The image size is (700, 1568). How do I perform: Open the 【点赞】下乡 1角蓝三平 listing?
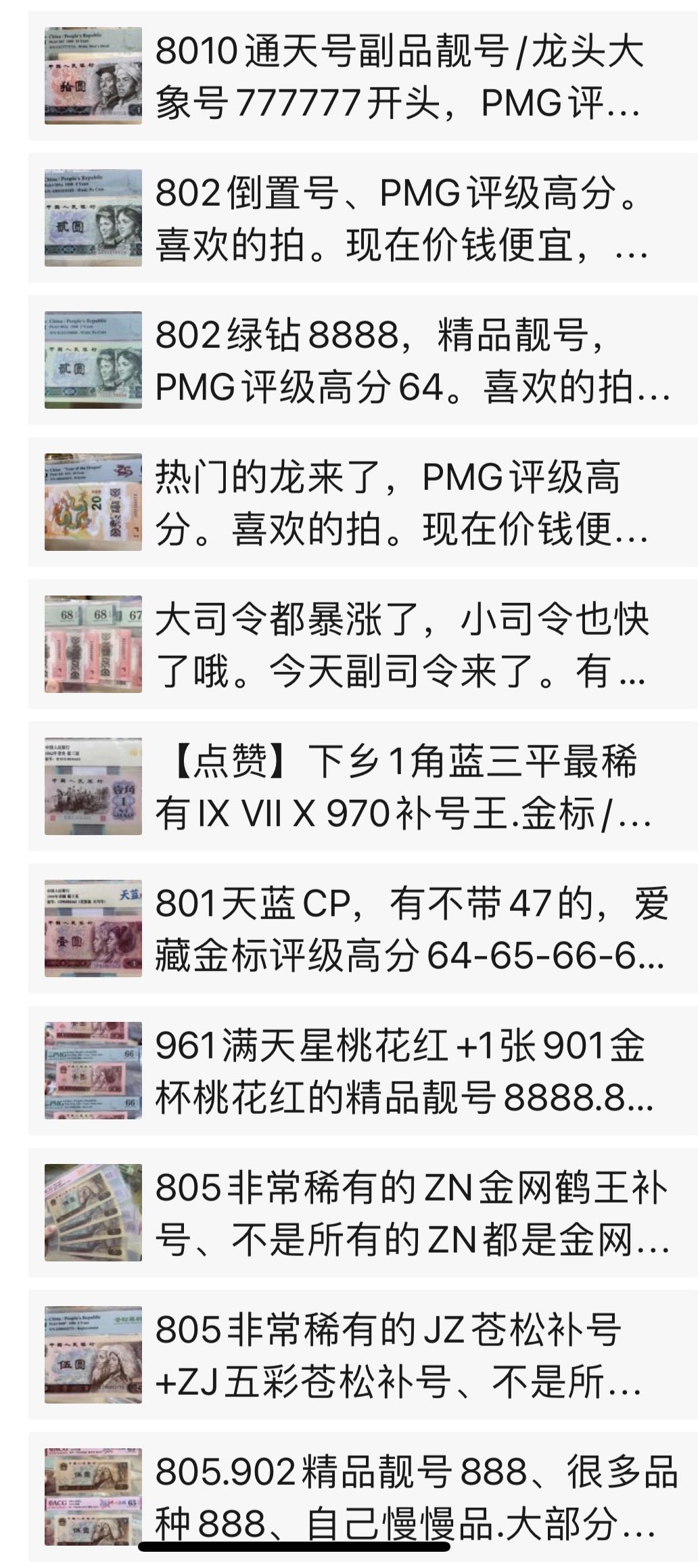click(x=398, y=787)
